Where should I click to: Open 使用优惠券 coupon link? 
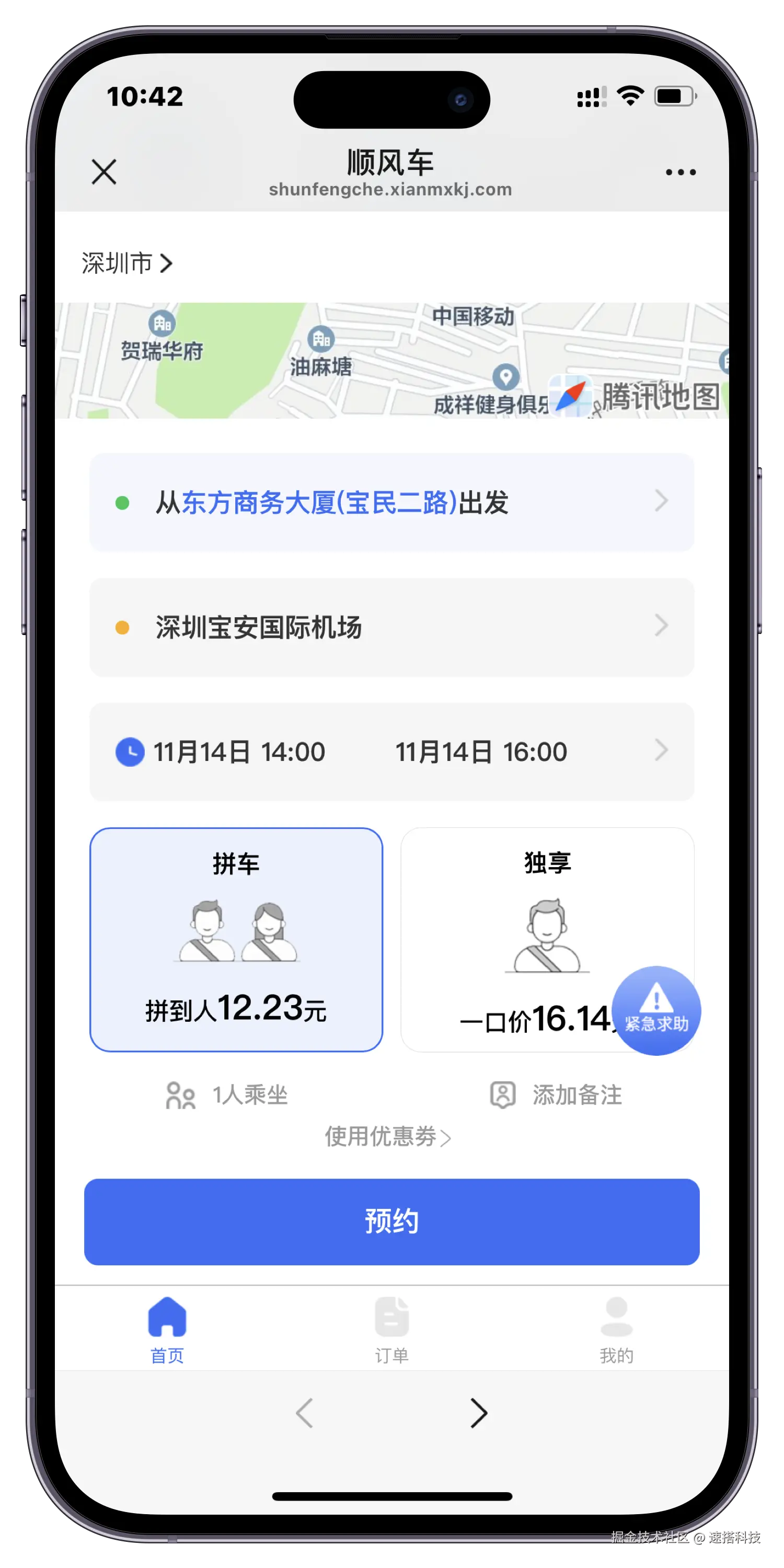click(388, 1136)
